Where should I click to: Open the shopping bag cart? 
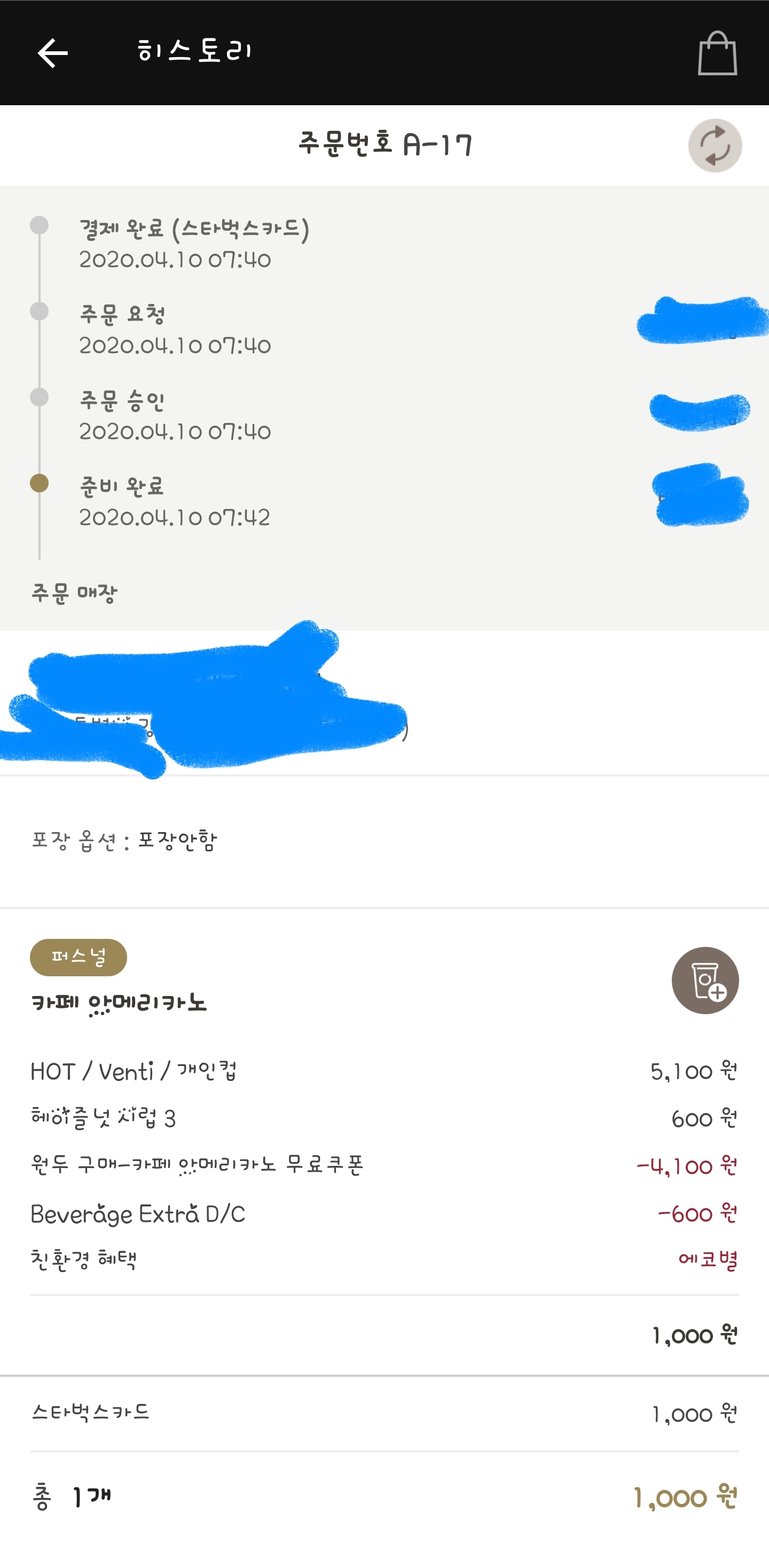(x=717, y=53)
